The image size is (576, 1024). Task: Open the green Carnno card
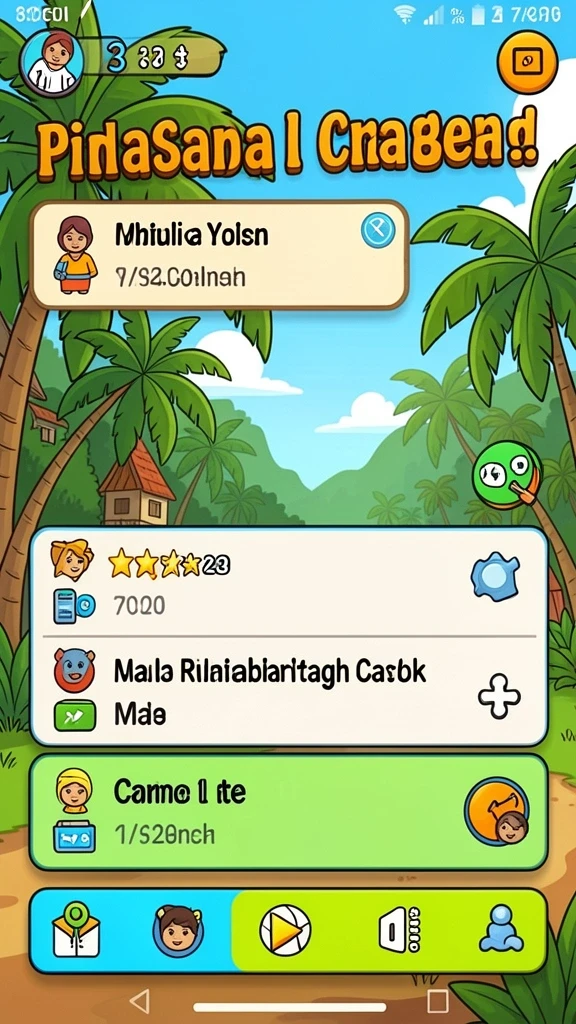(x=288, y=812)
